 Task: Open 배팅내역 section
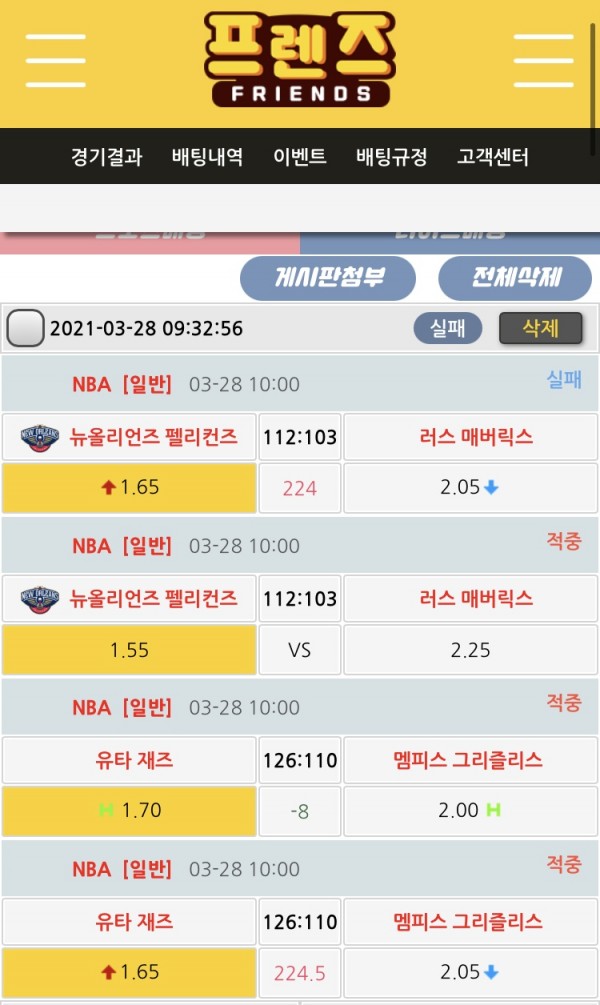click(x=207, y=157)
